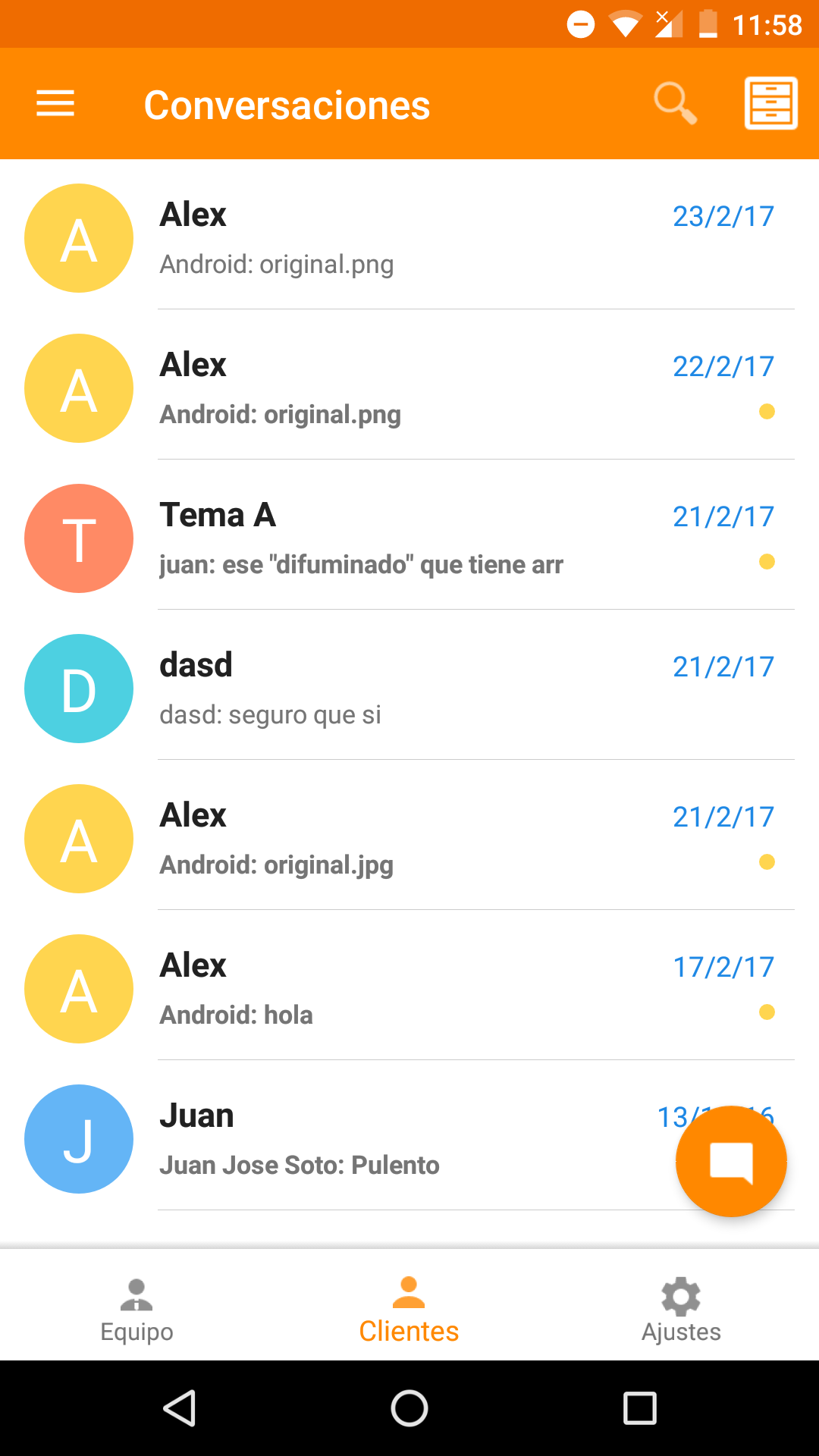Open the search magnifier icon
The image size is (819, 1456).
pos(675,103)
